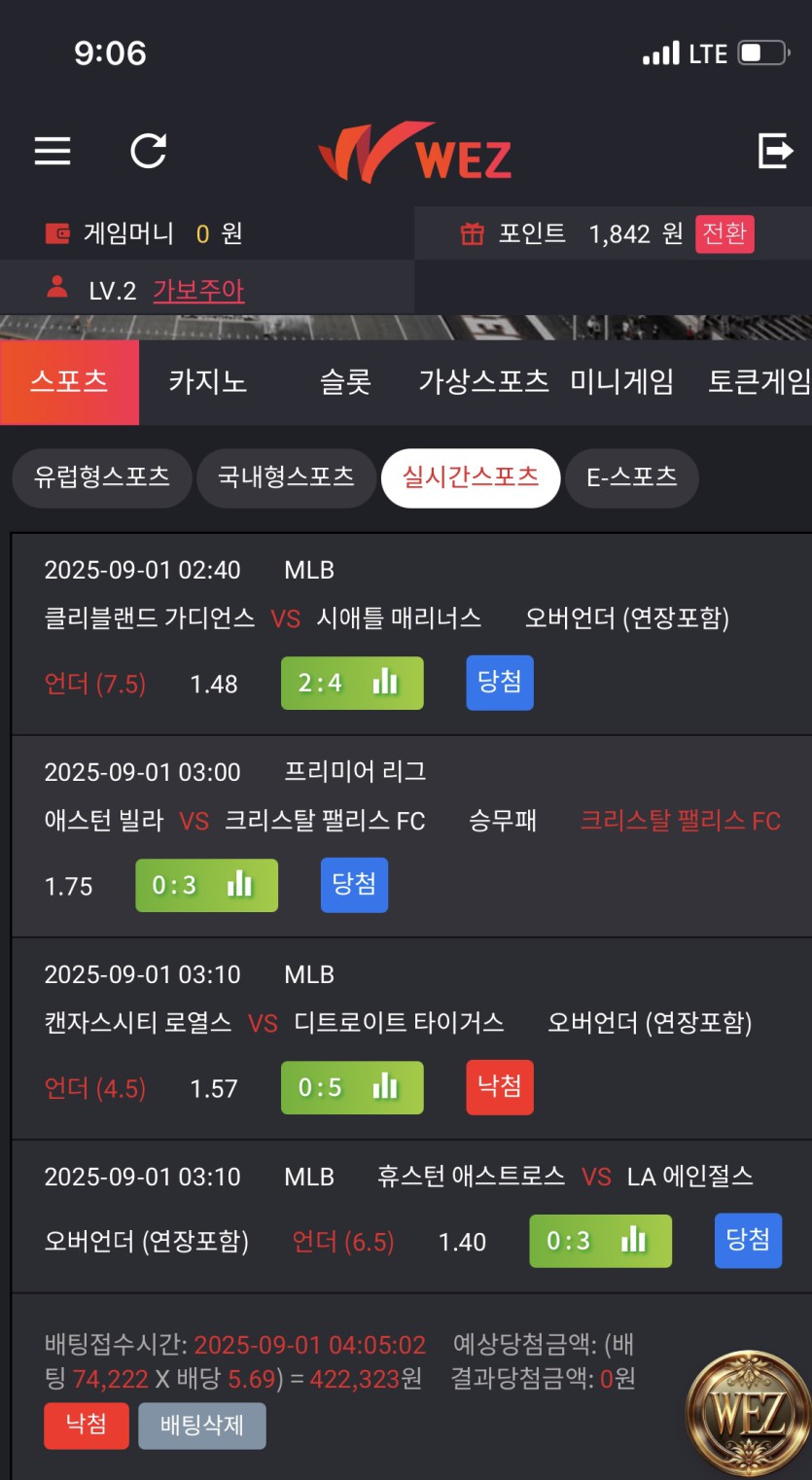Select the 실시간스포츠 chip
812x1480 pixels.
tap(471, 477)
